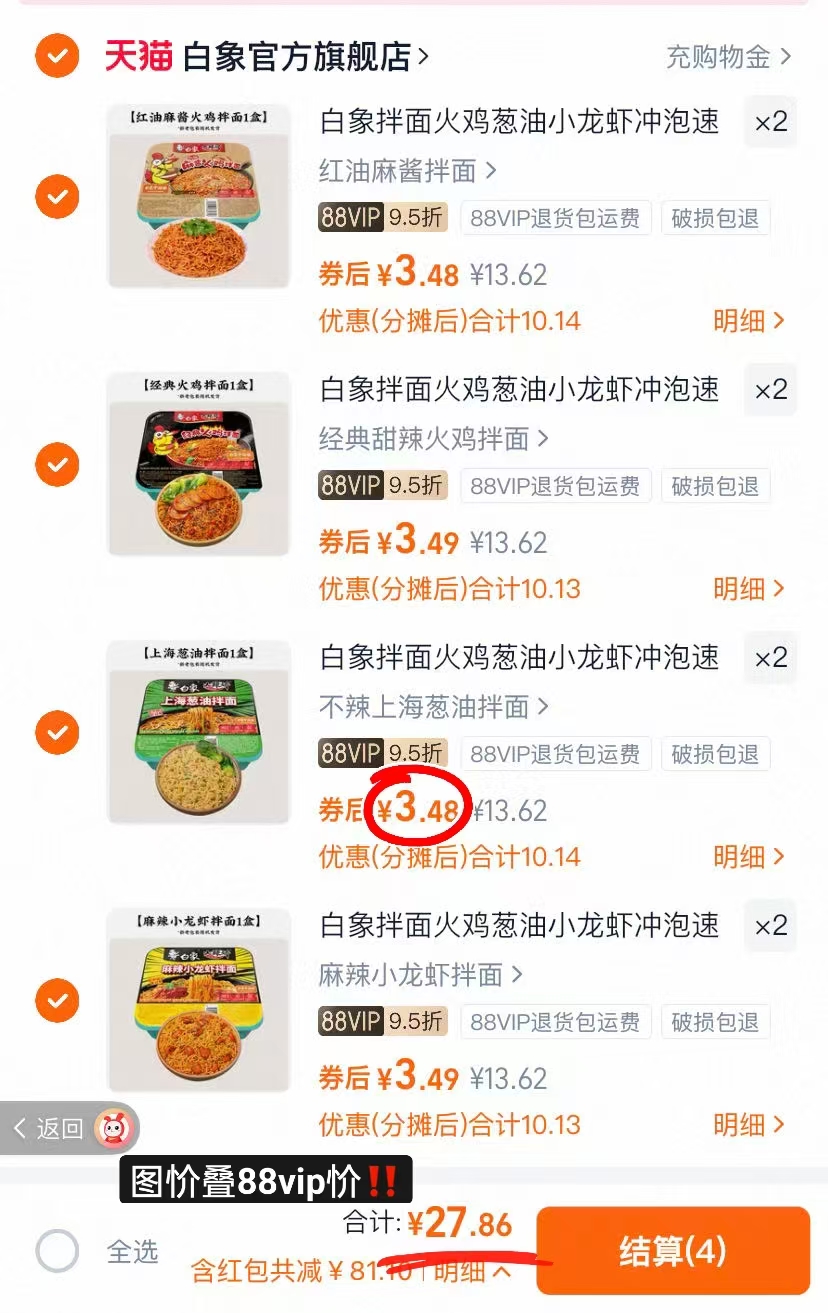Click the ×2 badge on 经典甜辣火鸡拌面
Screen dimensions: 828x1313
click(x=770, y=390)
